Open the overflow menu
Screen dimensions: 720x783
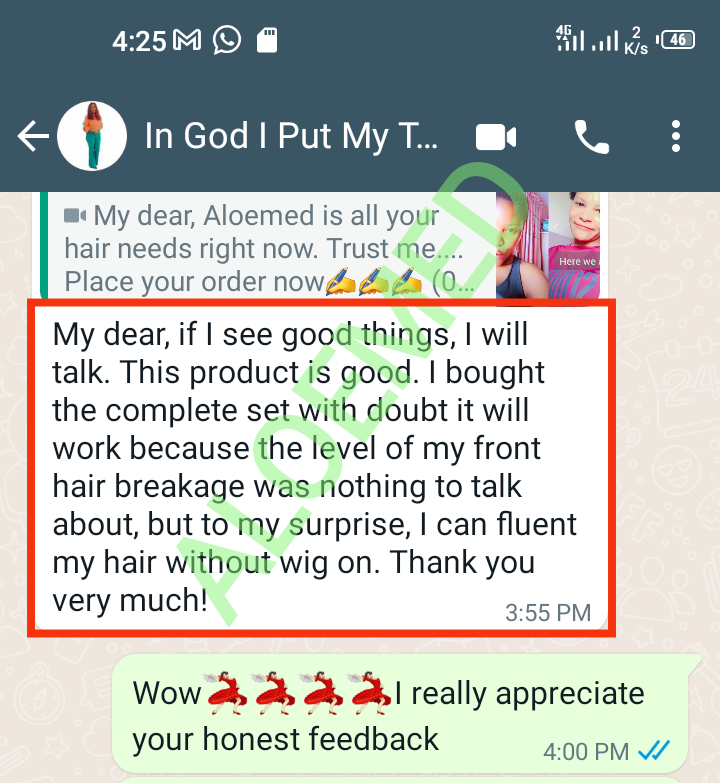677,137
